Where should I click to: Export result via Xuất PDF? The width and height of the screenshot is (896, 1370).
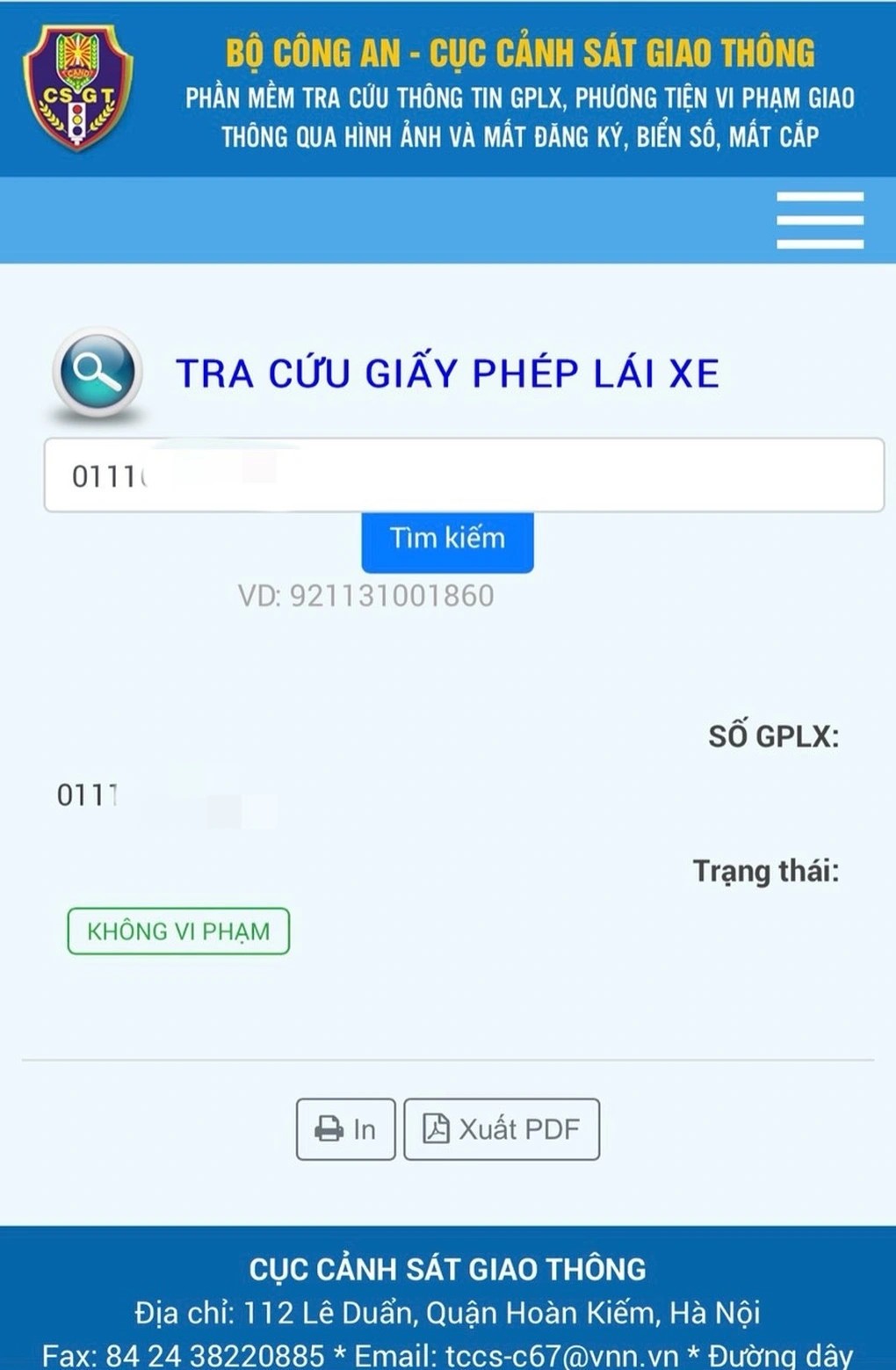tap(502, 1129)
